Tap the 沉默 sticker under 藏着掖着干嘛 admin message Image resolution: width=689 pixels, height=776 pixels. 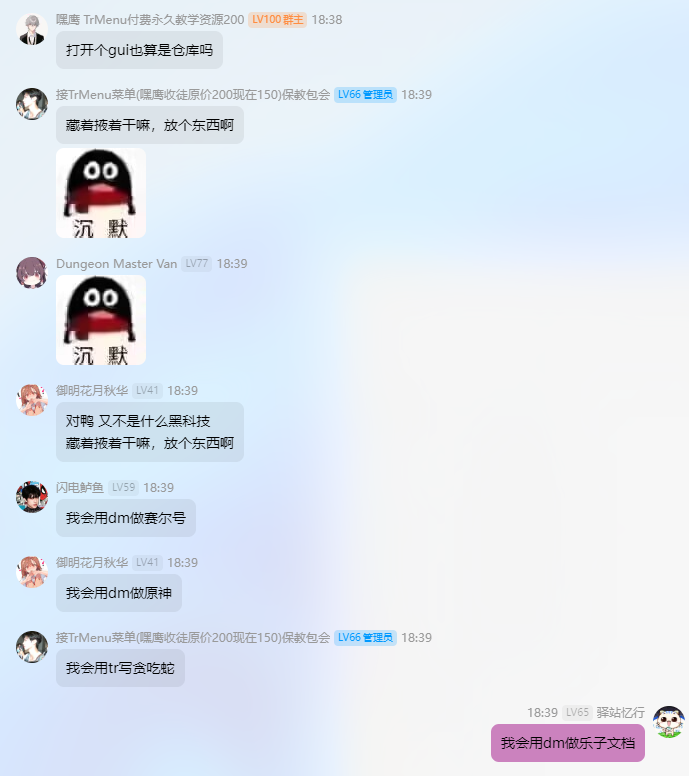tap(101, 193)
